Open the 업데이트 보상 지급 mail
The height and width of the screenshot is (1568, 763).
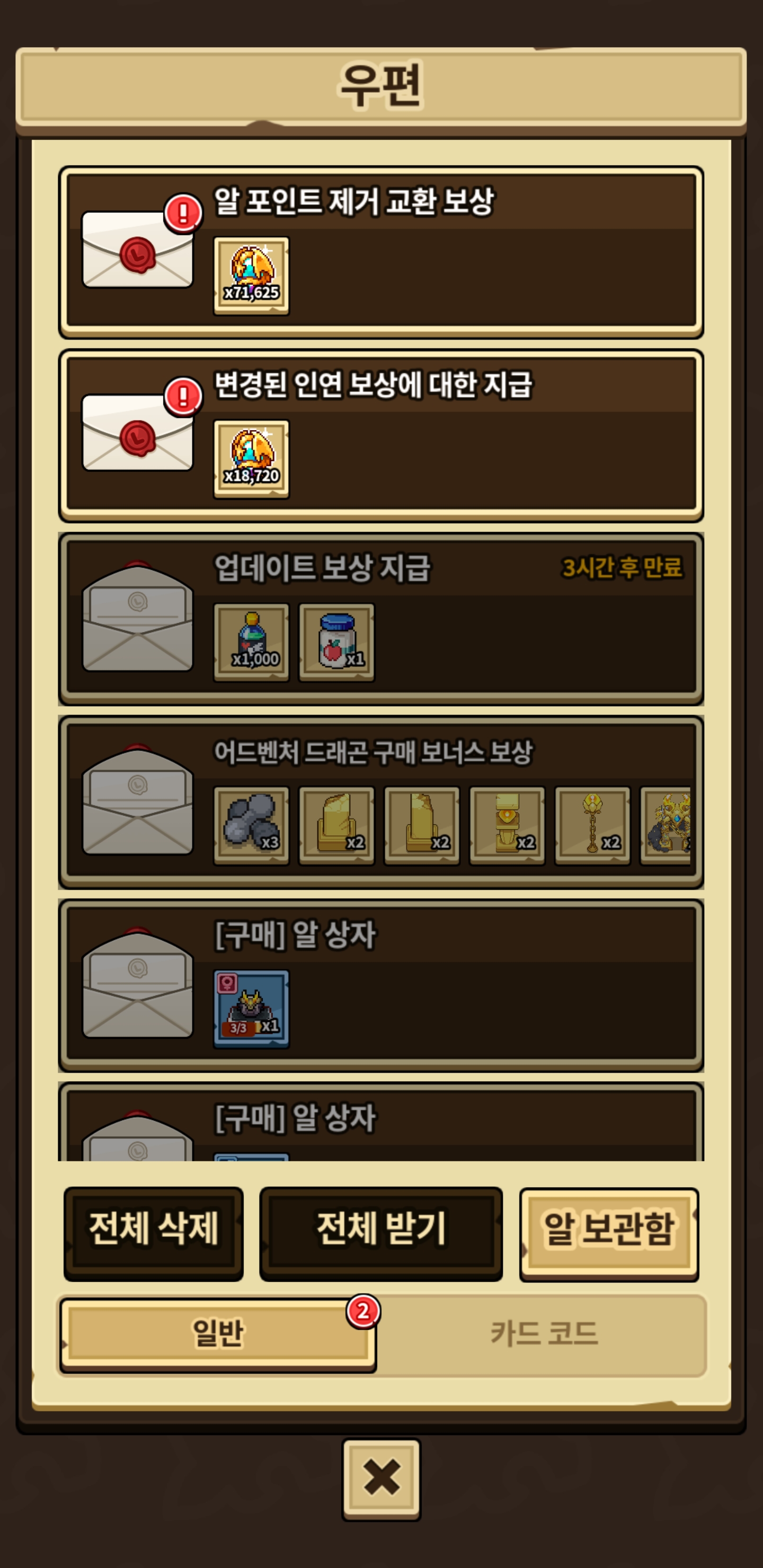380,618
